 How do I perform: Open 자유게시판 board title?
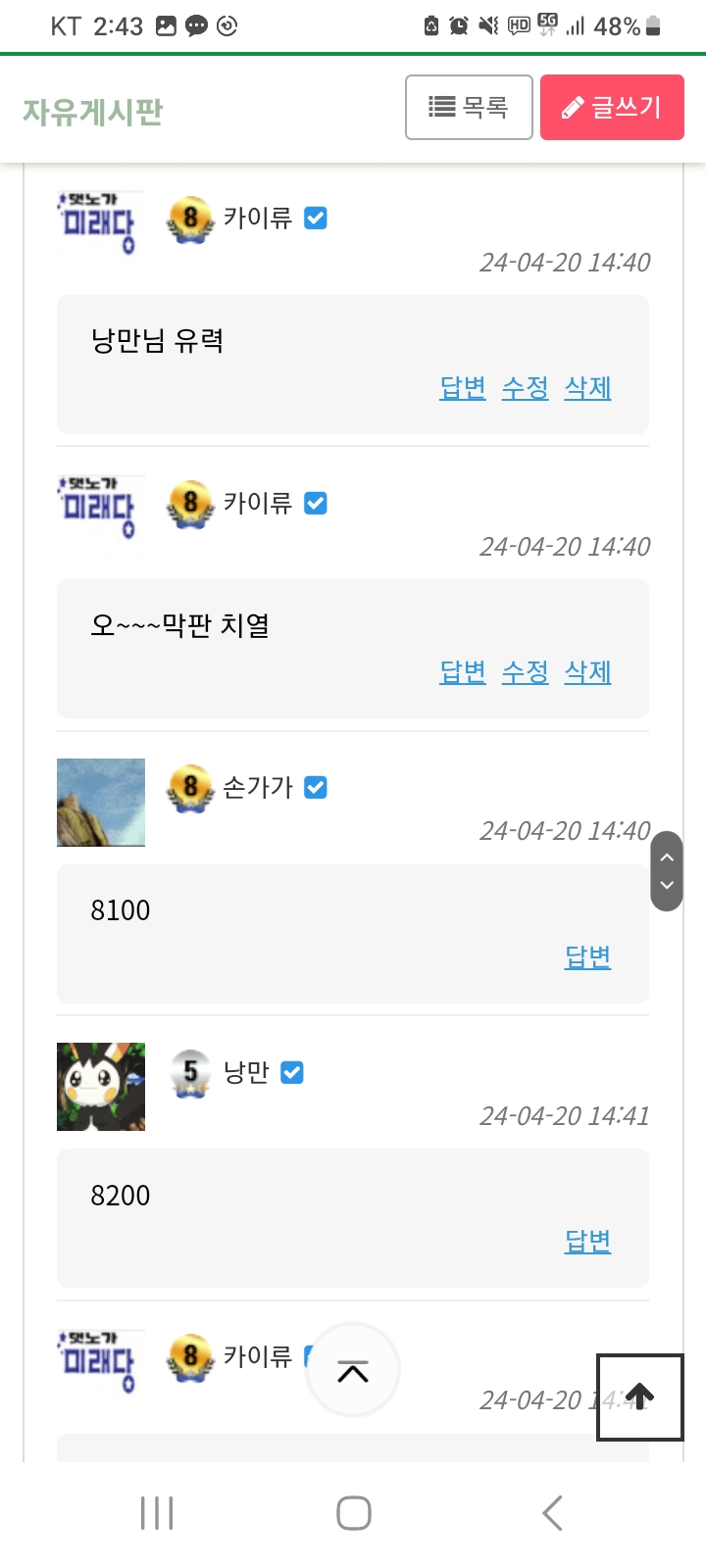[93, 112]
